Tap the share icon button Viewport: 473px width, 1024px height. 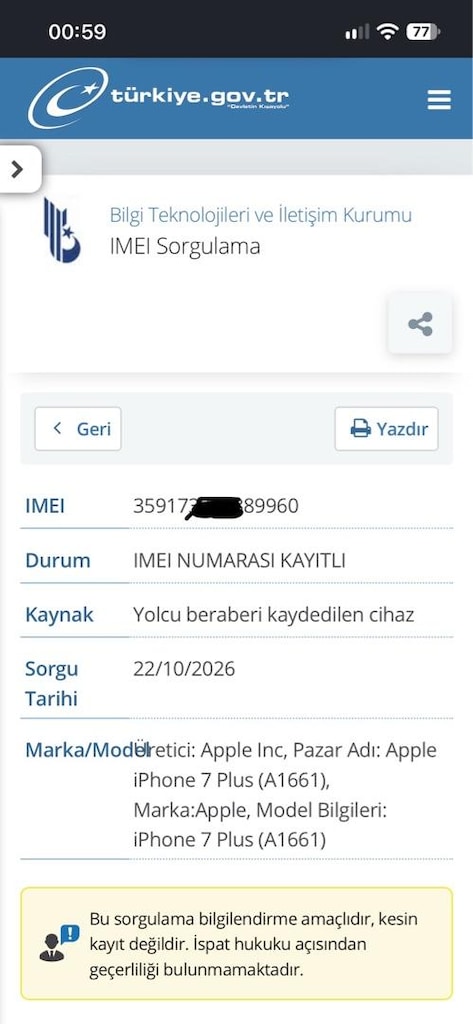click(x=420, y=324)
